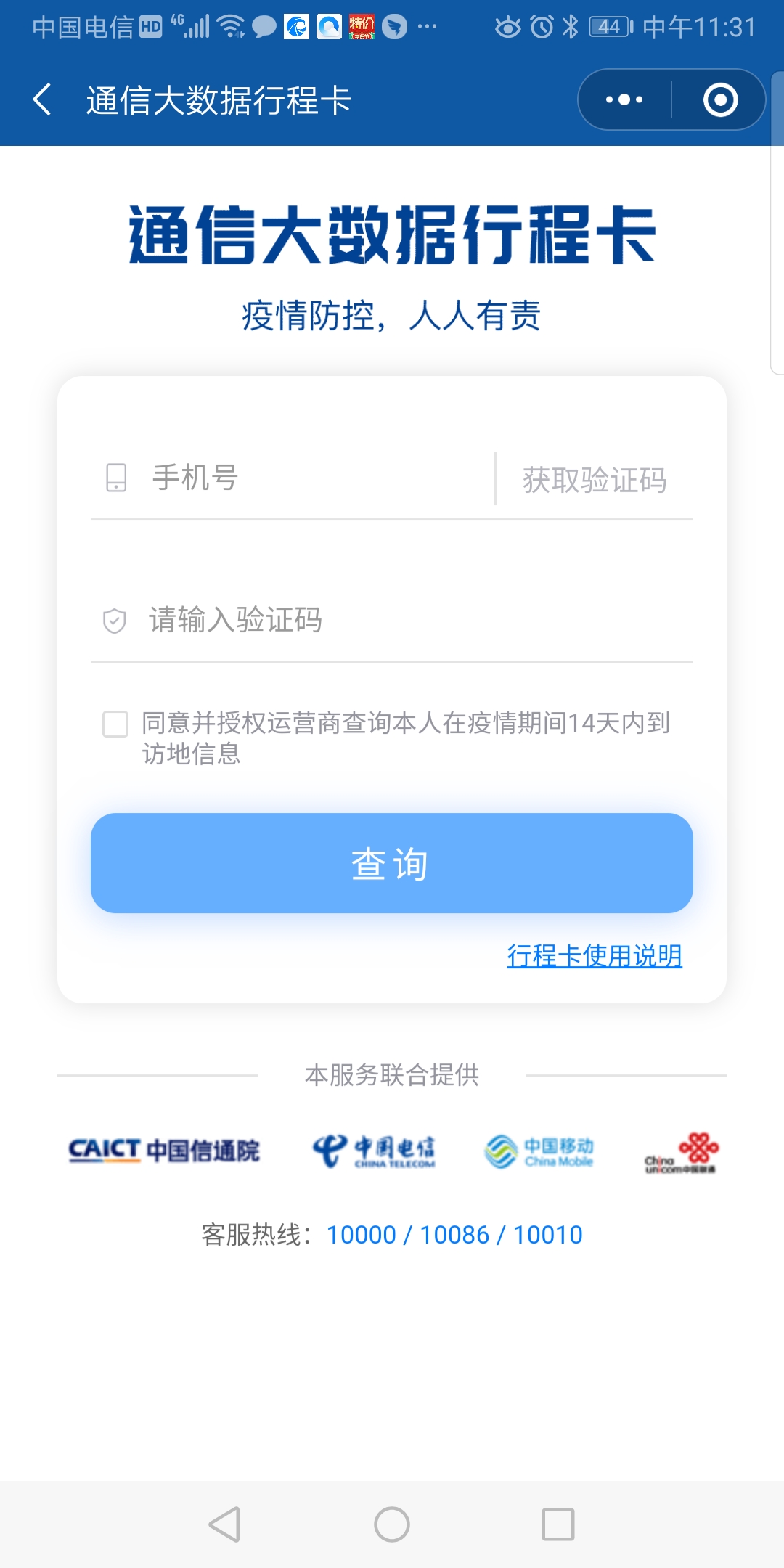Tap the 查询 query button
784x1568 pixels.
tap(392, 863)
